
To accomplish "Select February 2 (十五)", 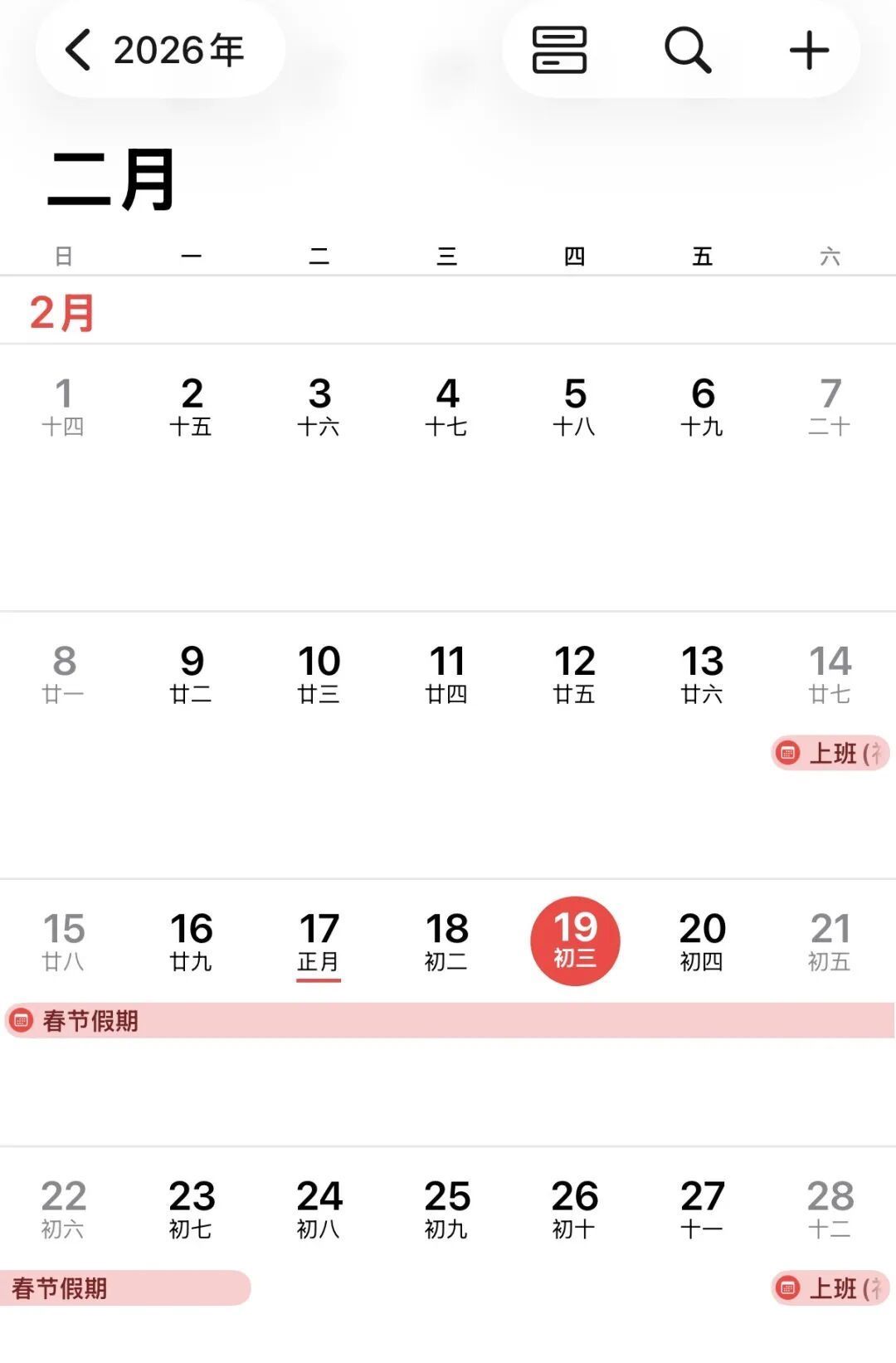I will click(x=192, y=406).
